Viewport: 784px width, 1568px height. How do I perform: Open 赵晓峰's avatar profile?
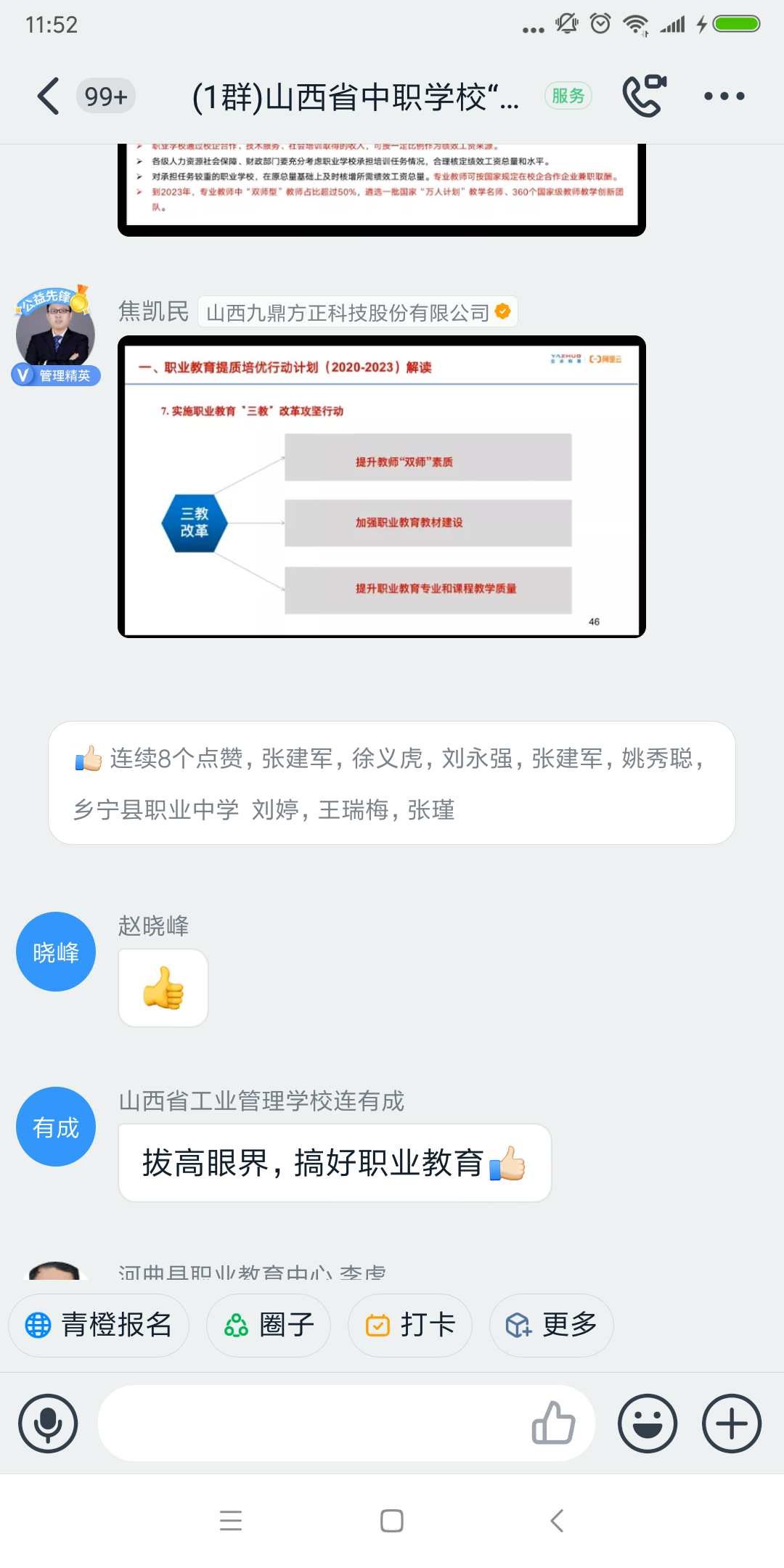(56, 952)
